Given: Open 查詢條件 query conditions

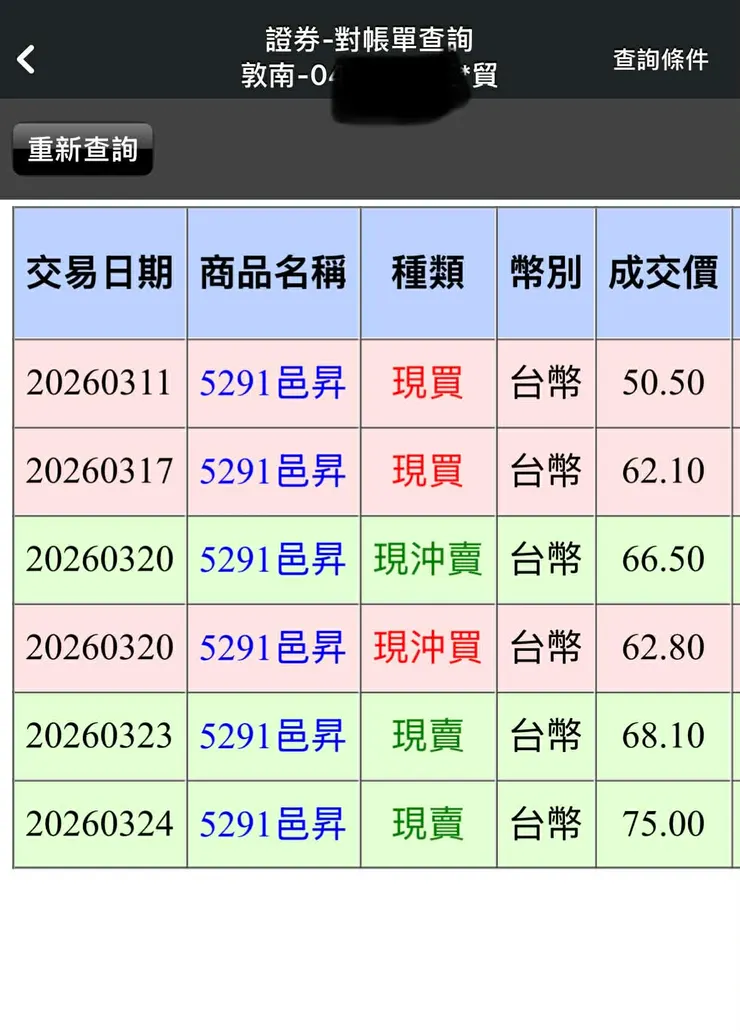Looking at the screenshot, I should 660,59.
